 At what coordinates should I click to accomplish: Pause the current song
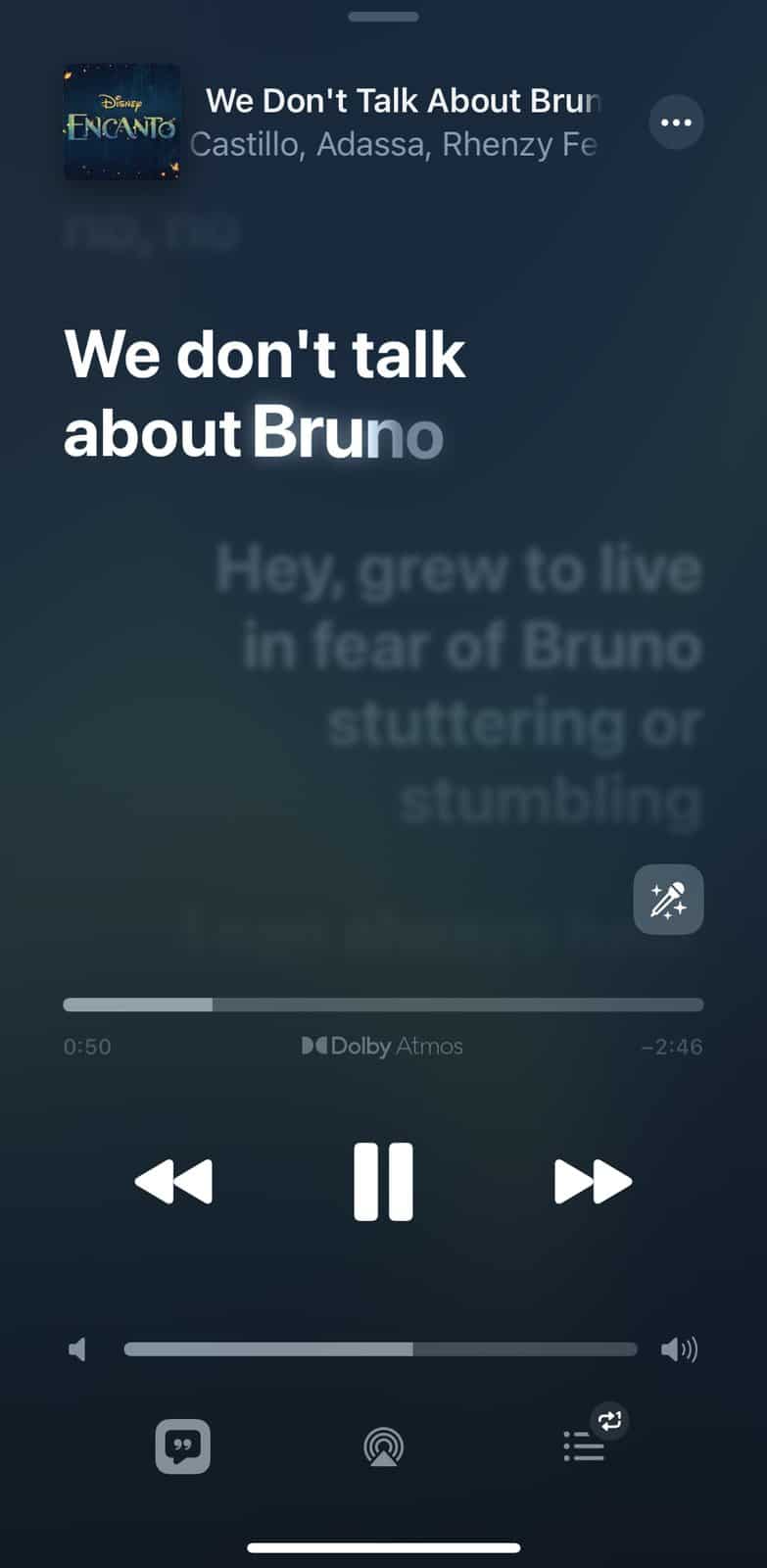pyautogui.click(x=383, y=1181)
